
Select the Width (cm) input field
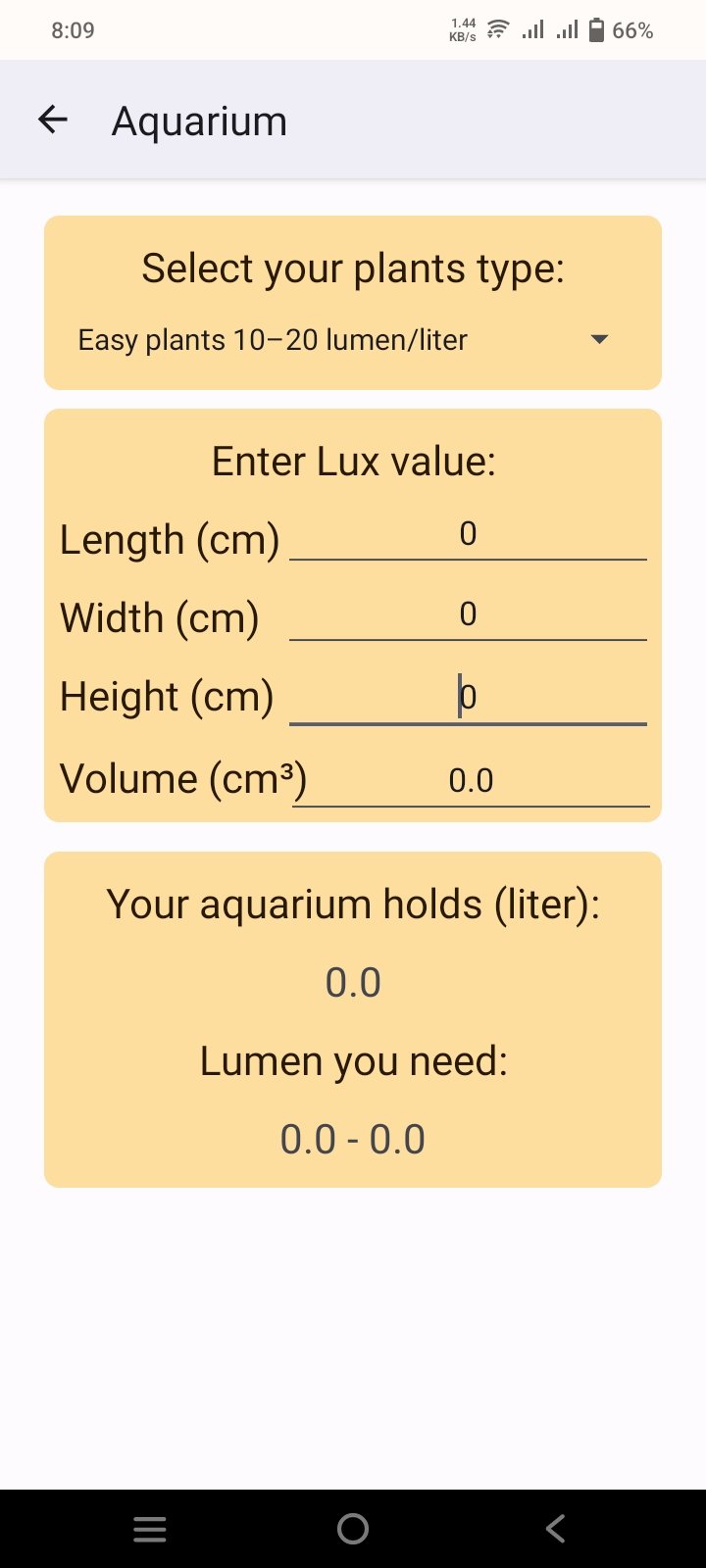click(x=468, y=615)
